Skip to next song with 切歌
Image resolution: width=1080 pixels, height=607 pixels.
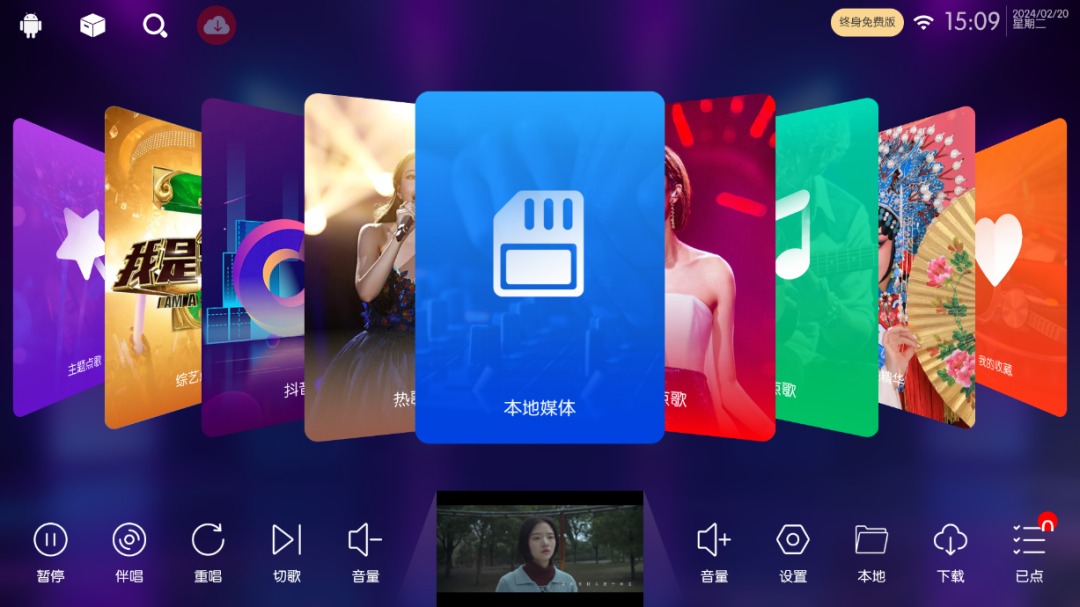[287, 550]
